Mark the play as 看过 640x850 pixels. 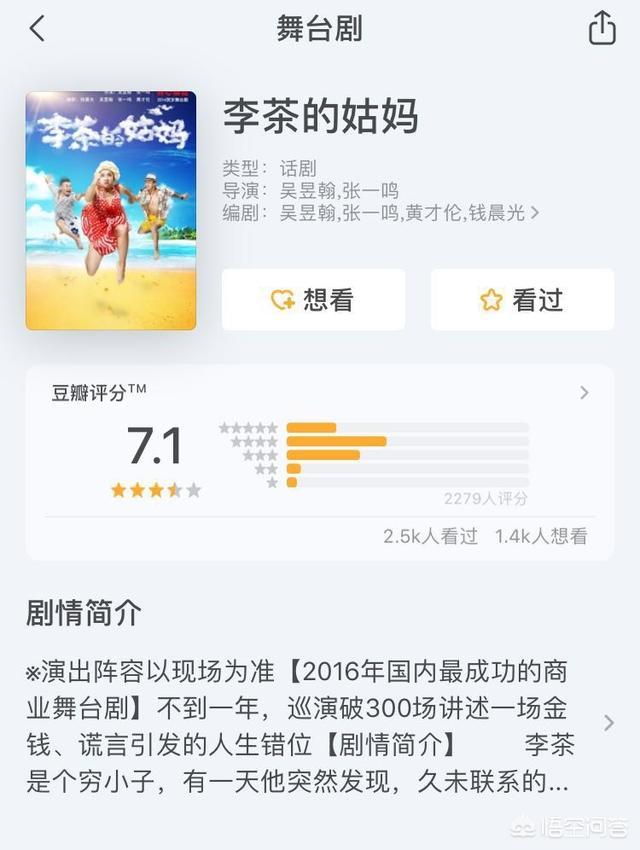[522, 299]
